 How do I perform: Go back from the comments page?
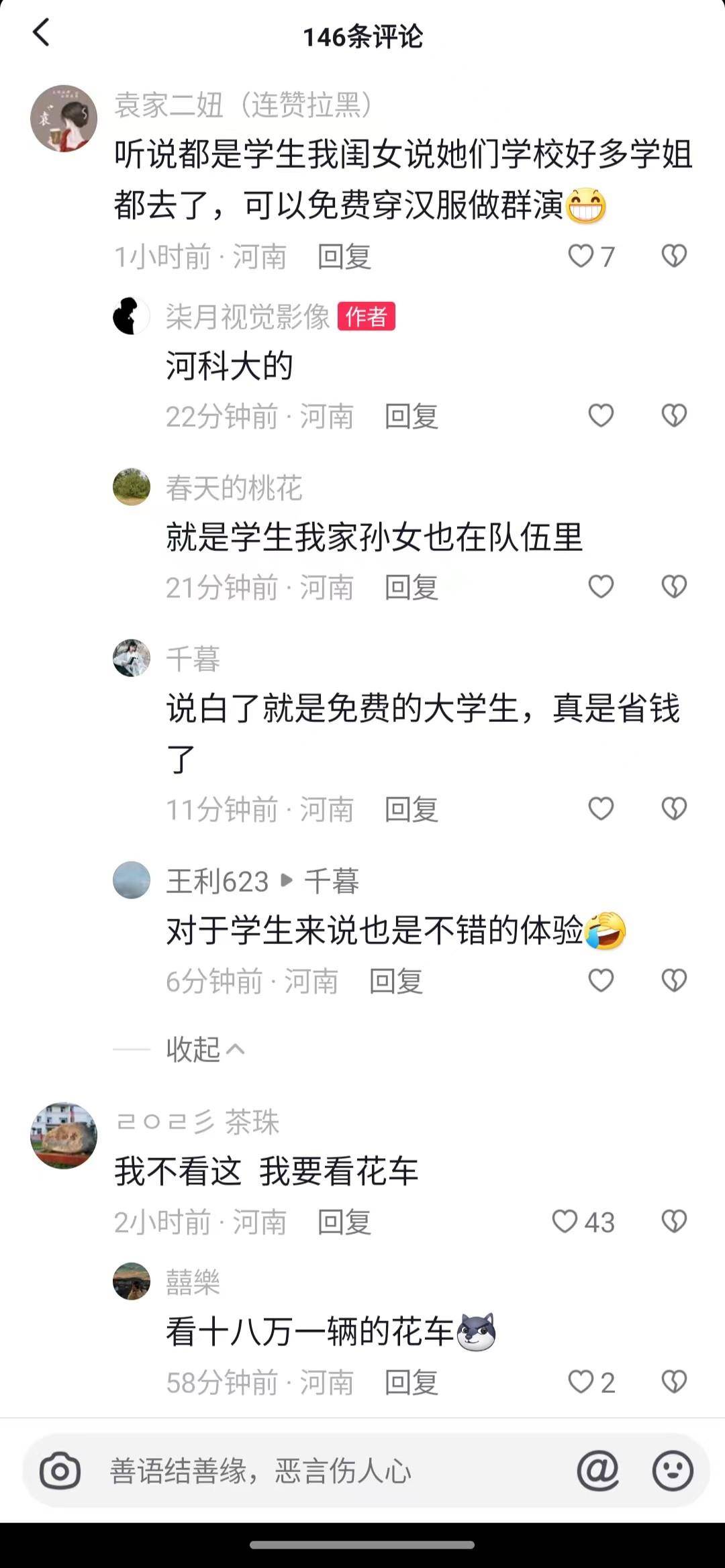42,32
